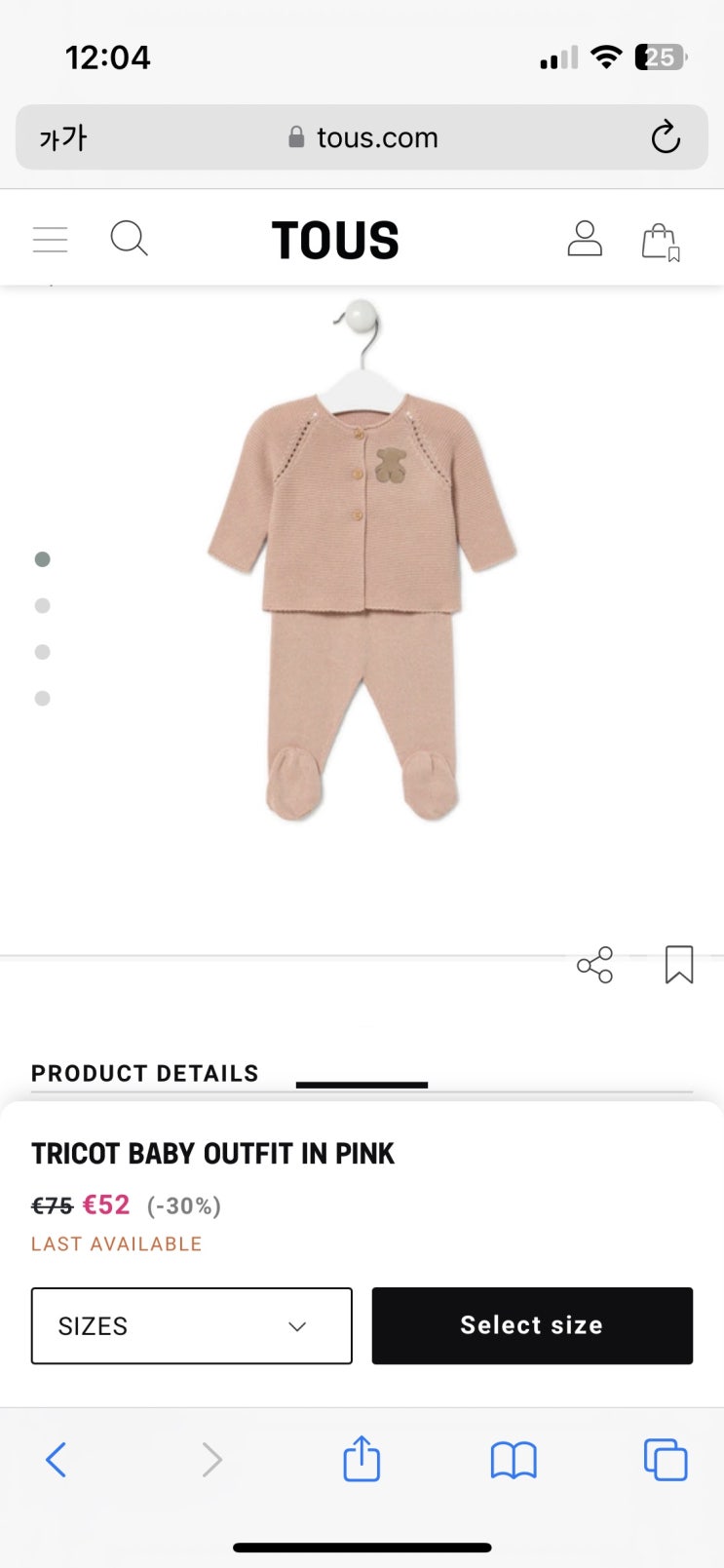
Task: Expand the Sizes dropdown
Action: (x=191, y=1325)
